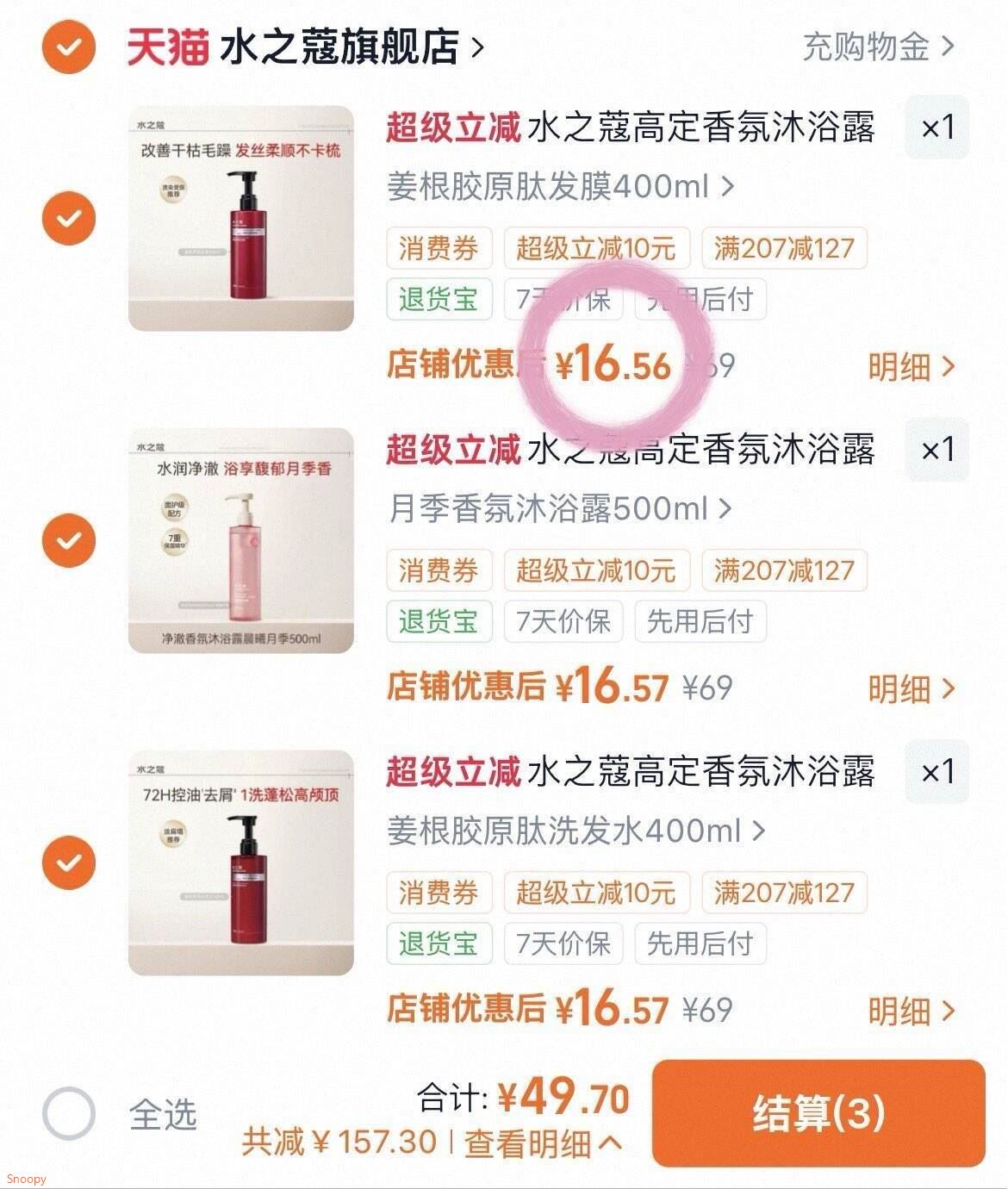Change the 姜根胶原肽洗发水400ml variant option

pyautogui.click(x=576, y=831)
